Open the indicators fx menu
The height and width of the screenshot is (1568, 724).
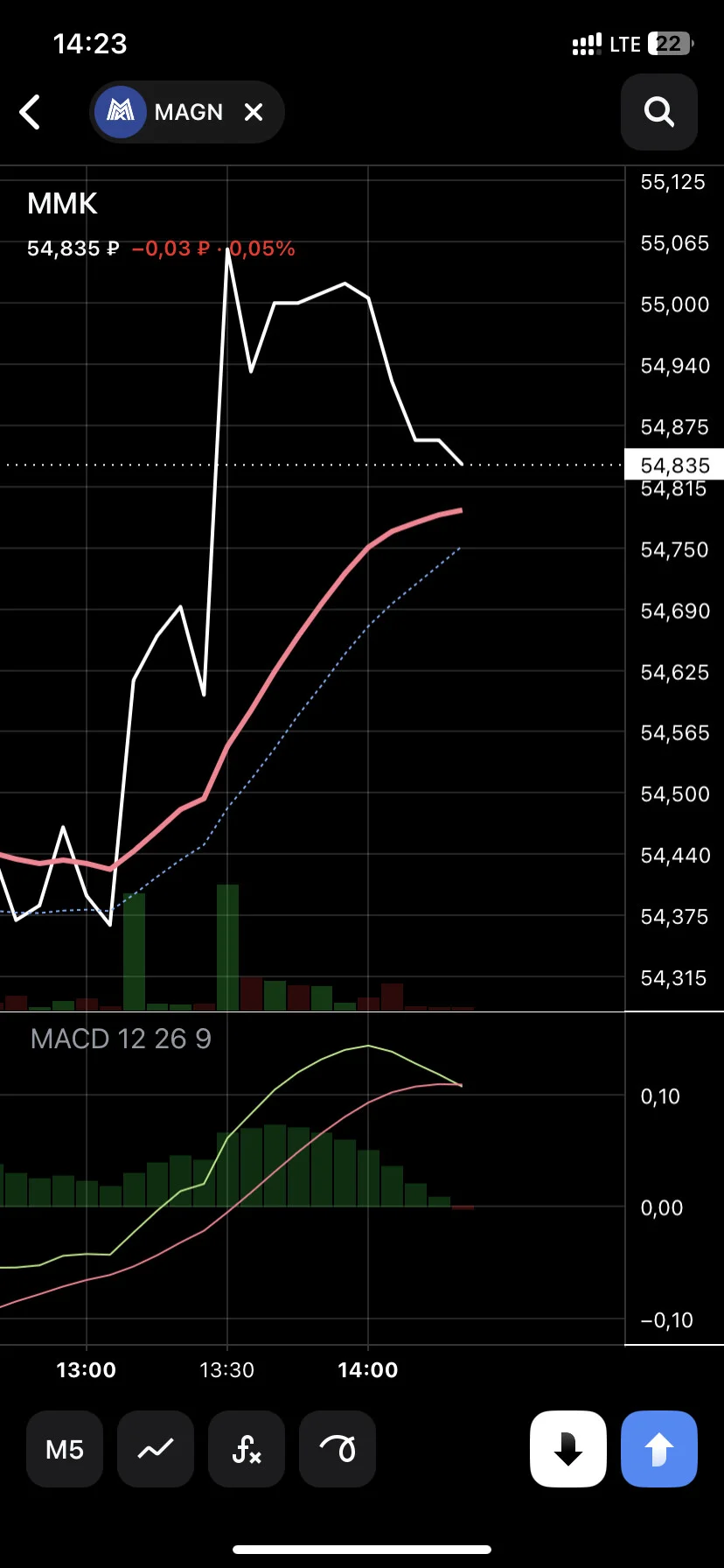click(247, 1449)
